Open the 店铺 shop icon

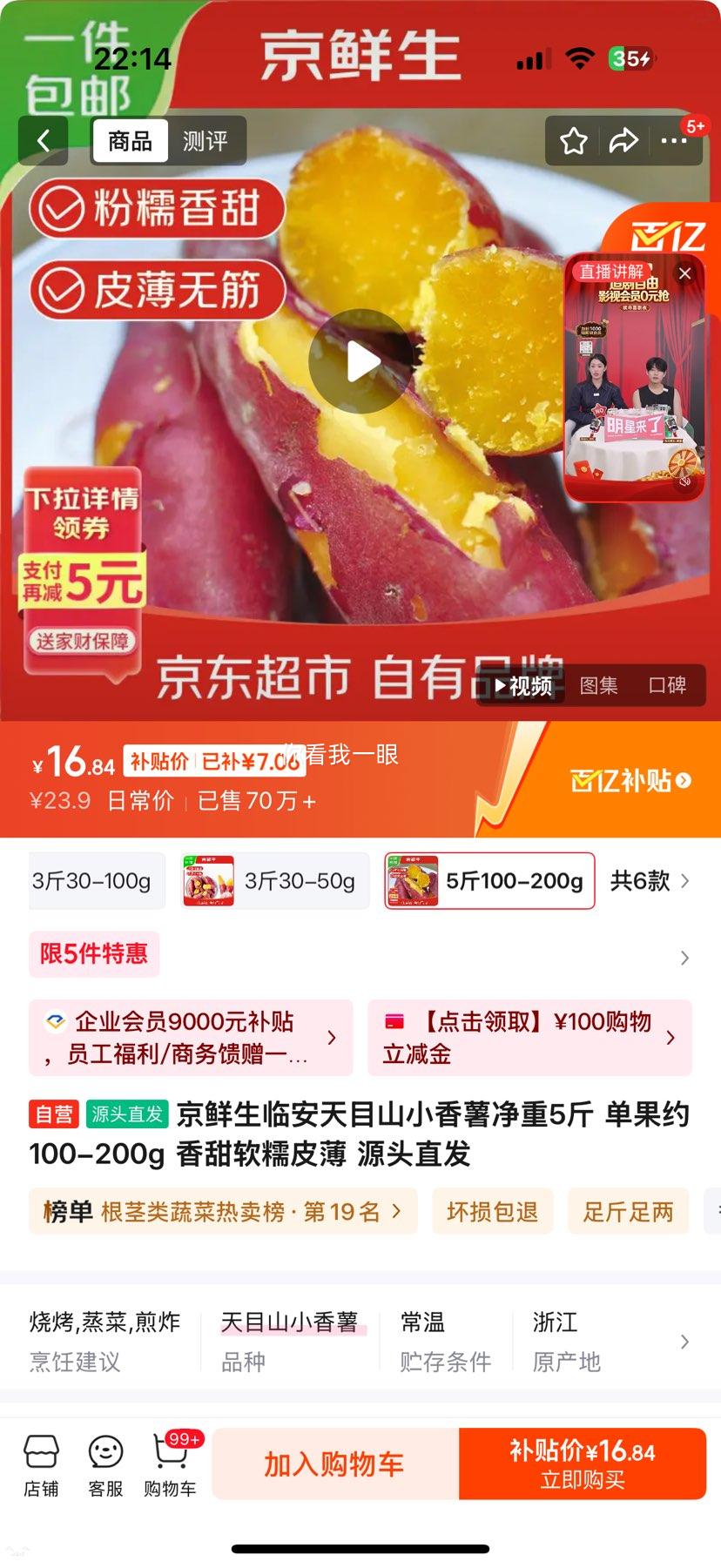click(43, 1462)
